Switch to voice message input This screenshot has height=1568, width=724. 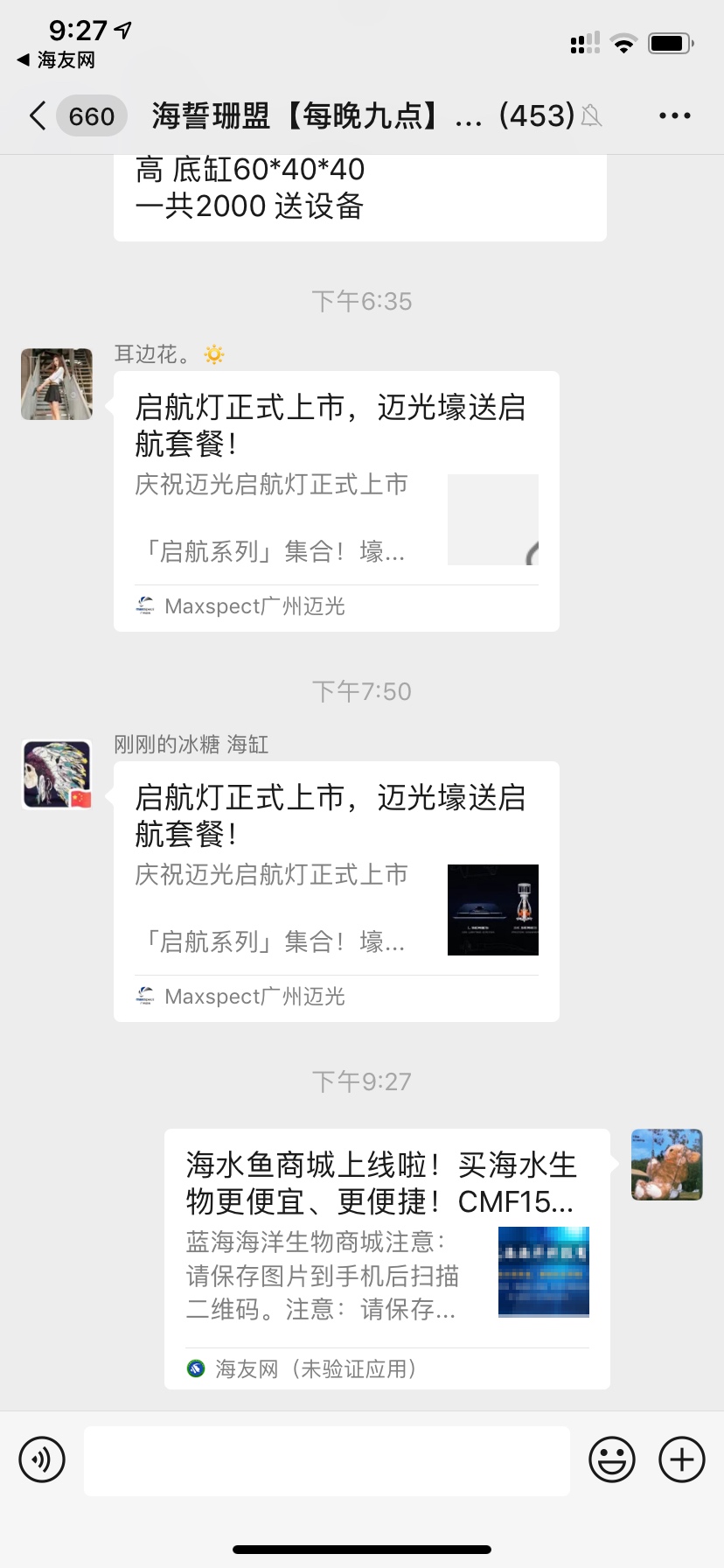[x=42, y=1459]
